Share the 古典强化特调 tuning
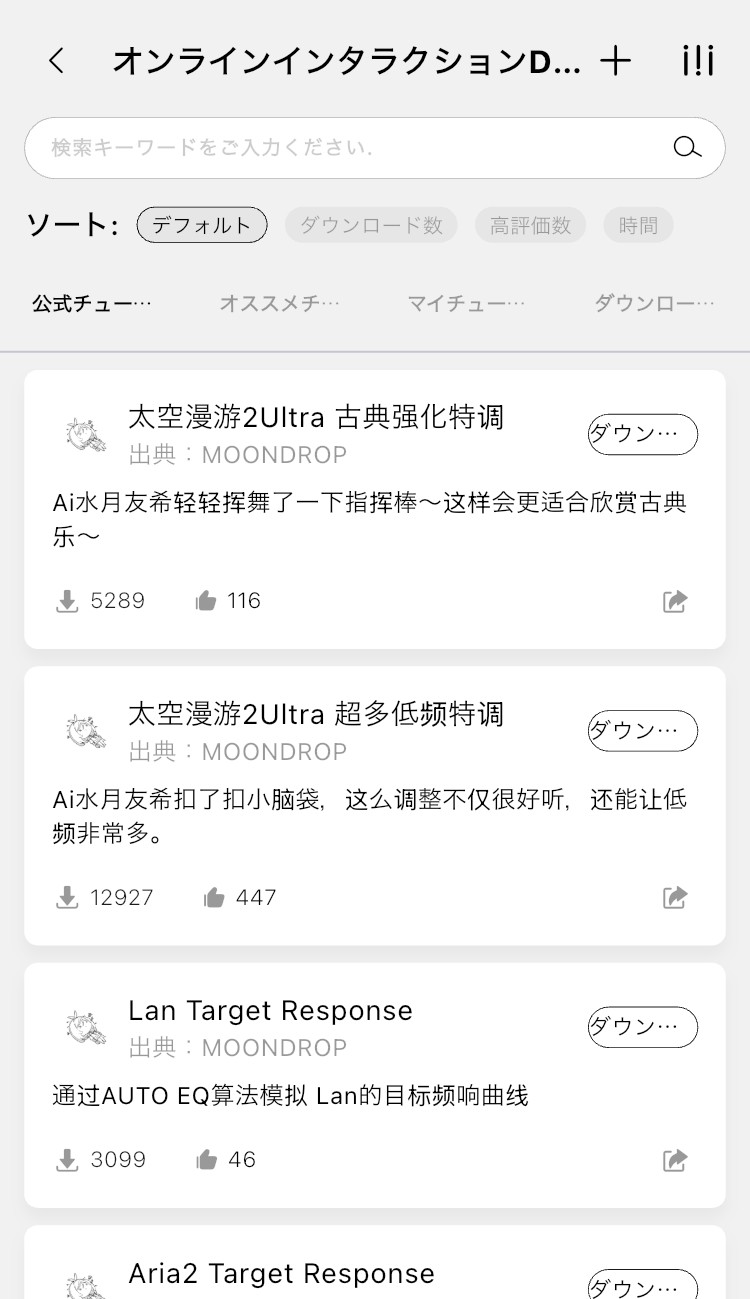This screenshot has width=750, height=1299. 675,601
